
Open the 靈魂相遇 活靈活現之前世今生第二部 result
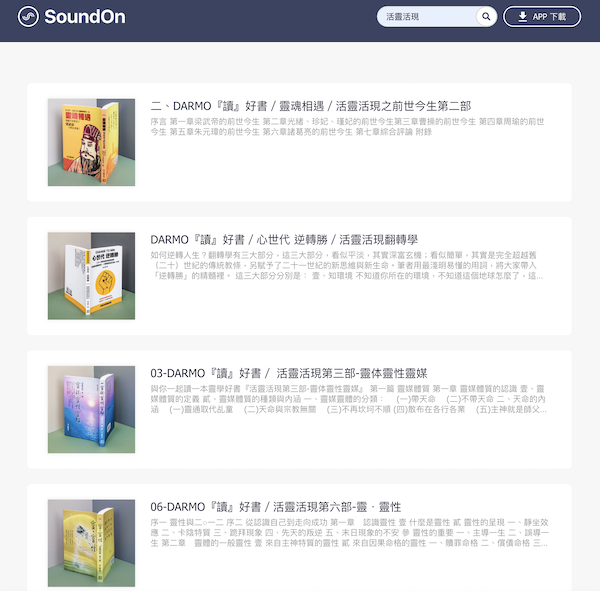coord(310,106)
